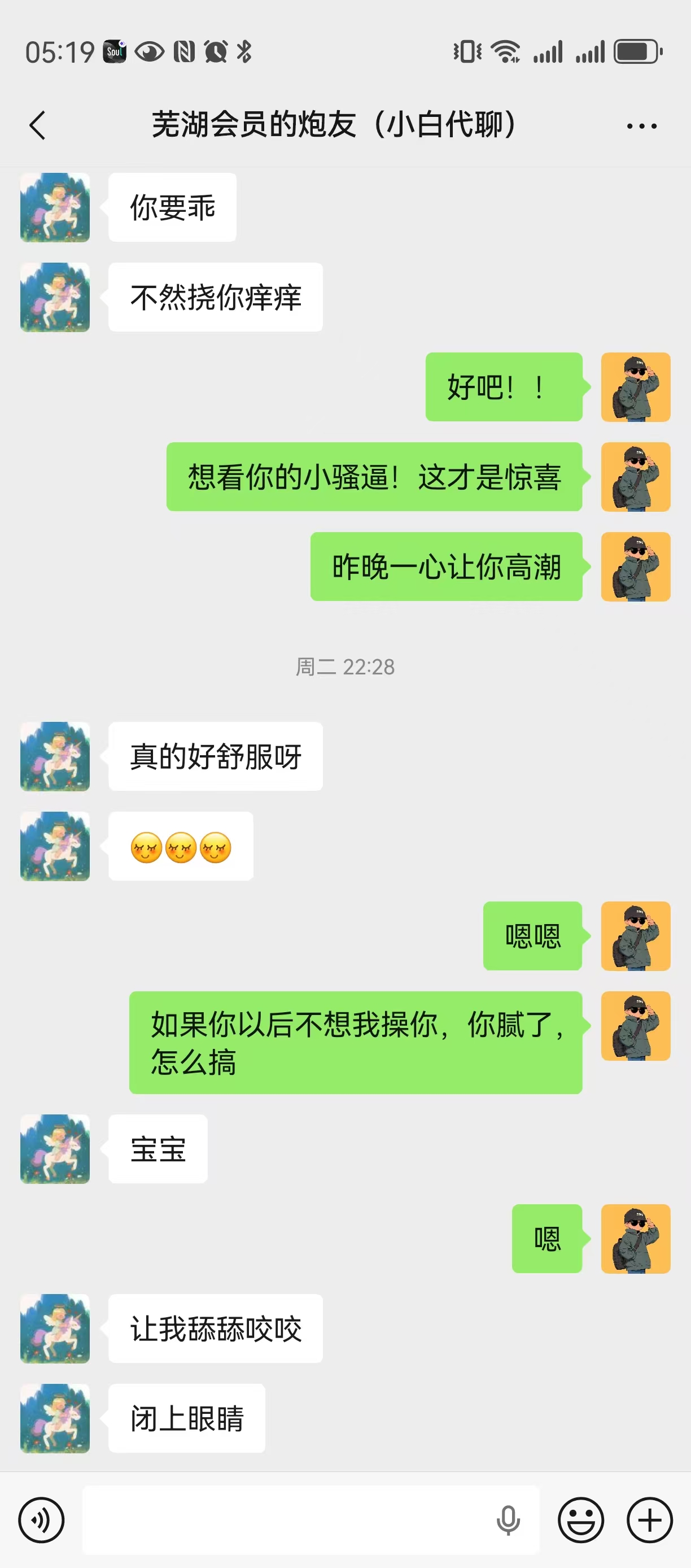Open contact avatar beside 闭上眼睛 message
This screenshot has width=691, height=1568.
click(x=55, y=1418)
